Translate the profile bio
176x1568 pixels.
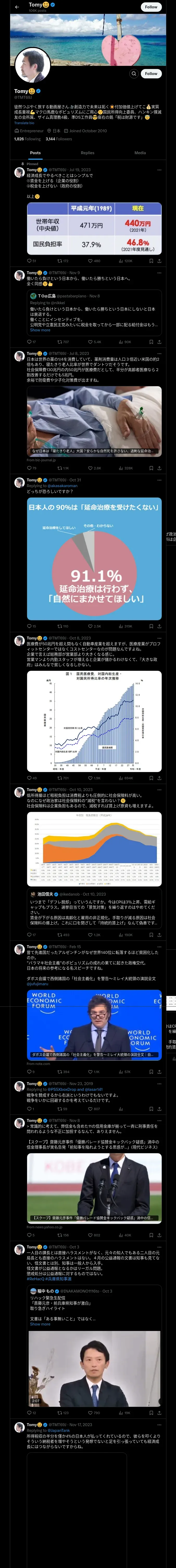click(24, 123)
